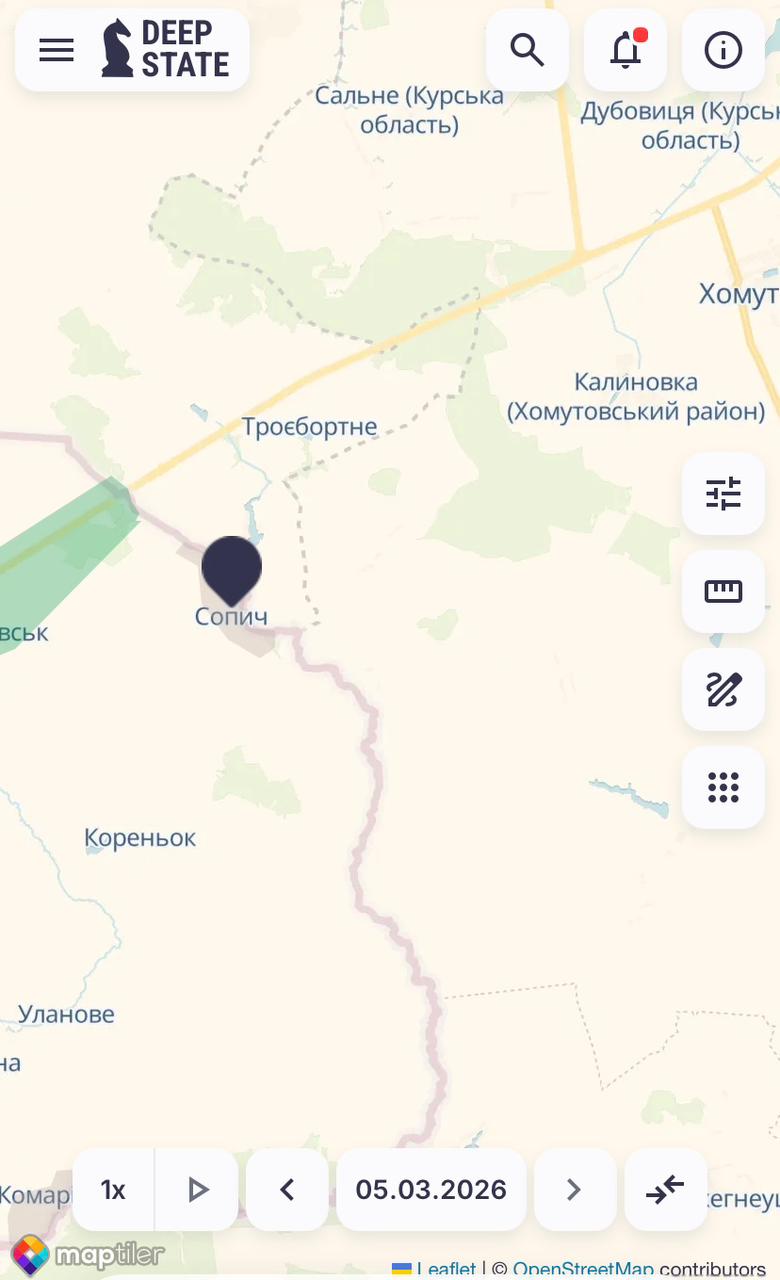Open the OpenStreetMap attribution link
The height and width of the screenshot is (1280, 780).
[x=583, y=1270]
